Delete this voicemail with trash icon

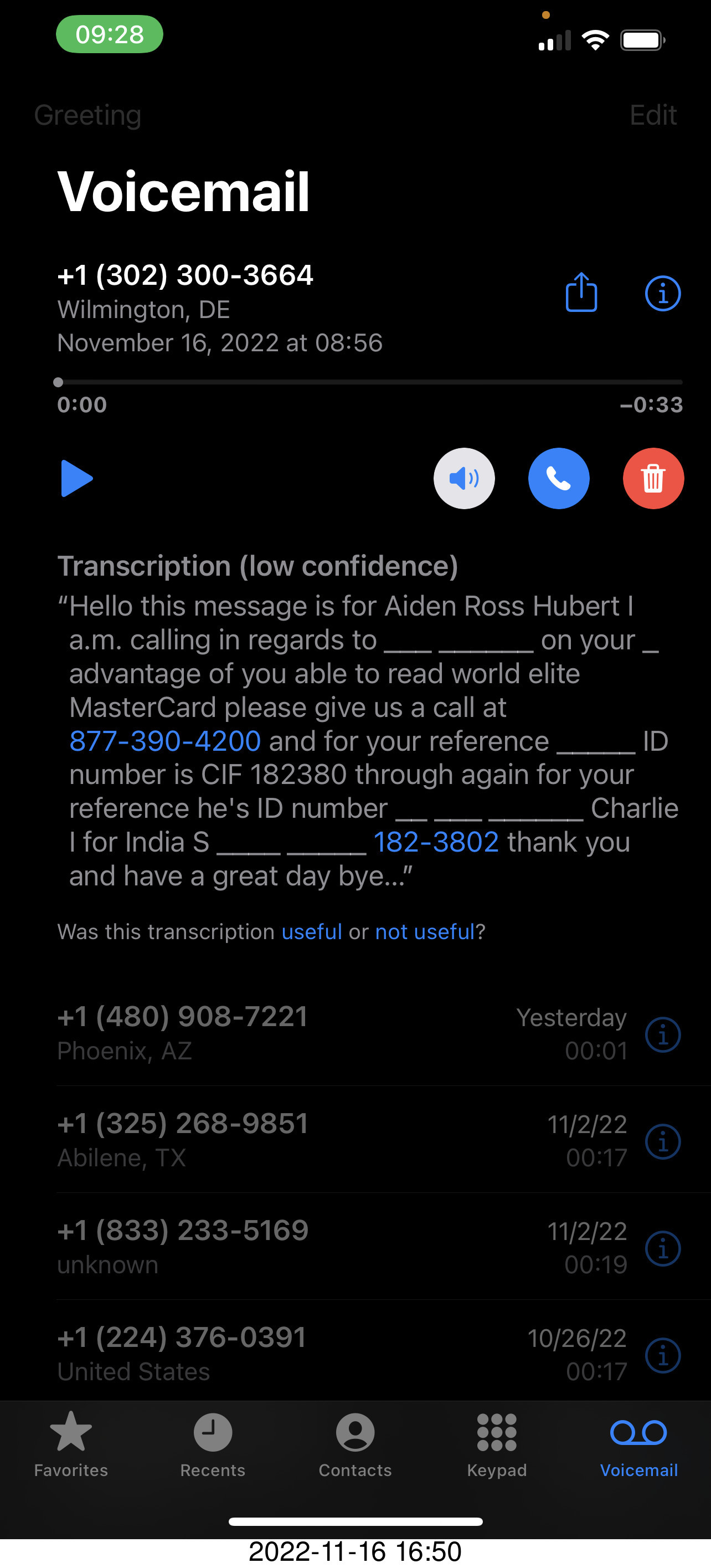point(653,479)
